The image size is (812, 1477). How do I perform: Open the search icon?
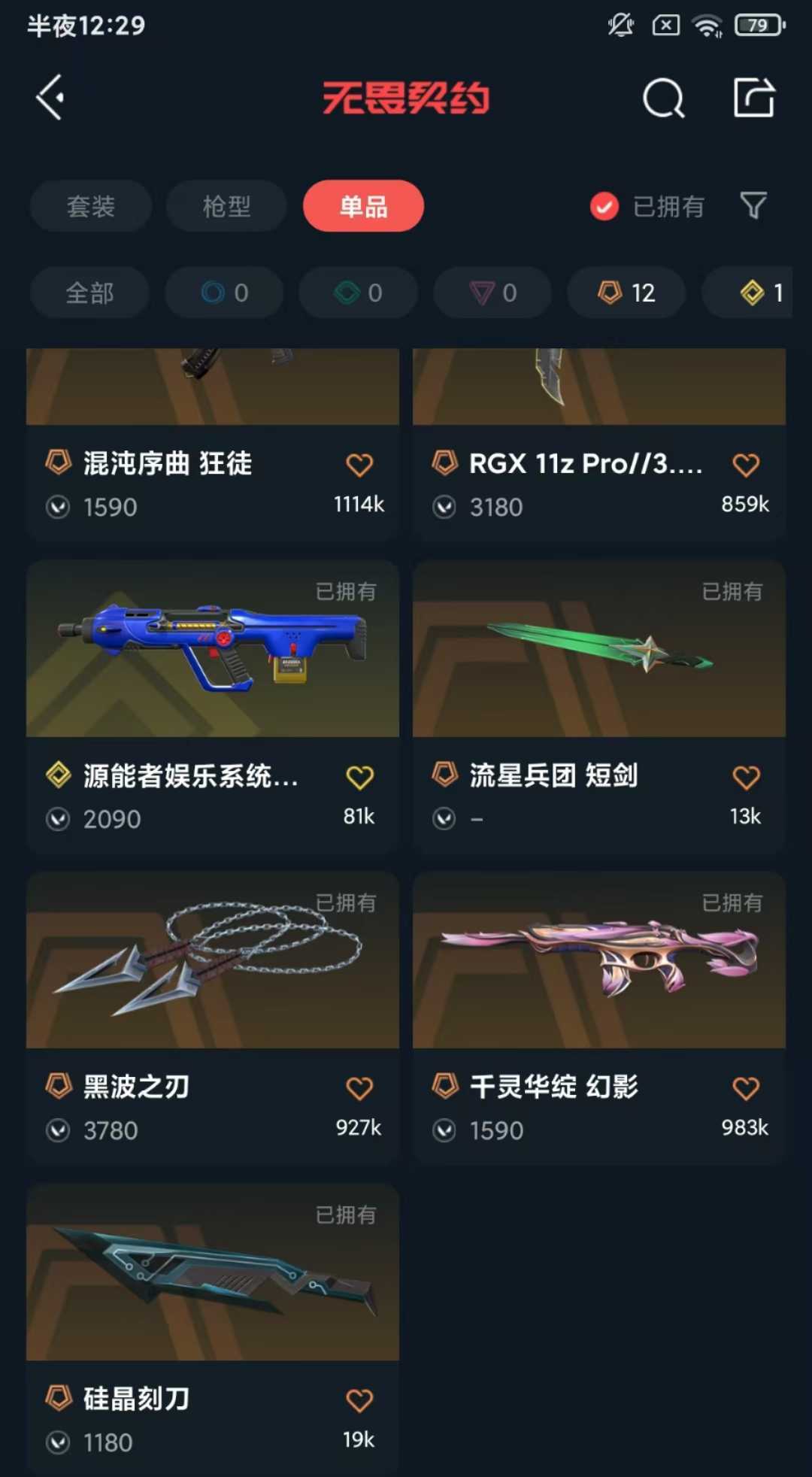click(x=663, y=99)
